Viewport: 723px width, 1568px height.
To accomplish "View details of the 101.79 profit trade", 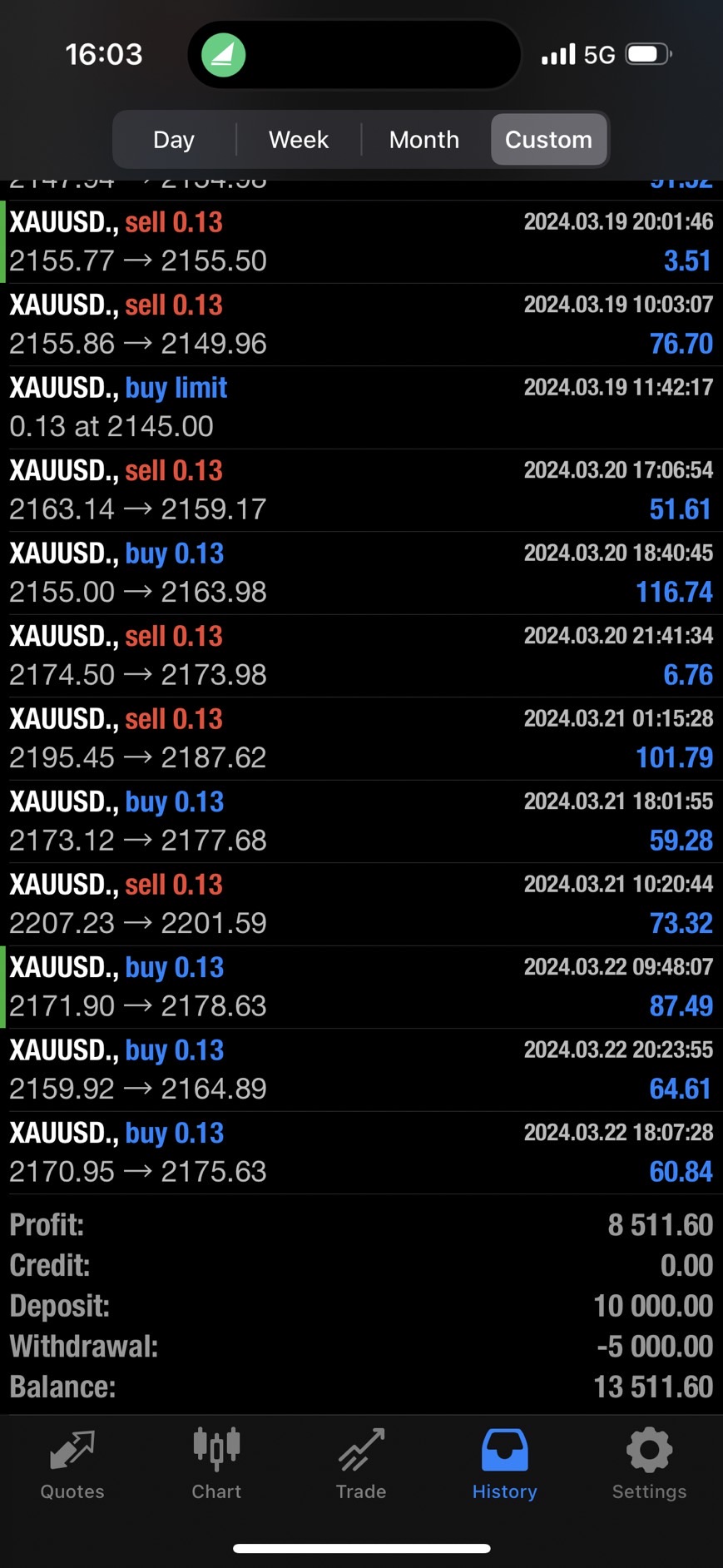I will click(x=361, y=738).
